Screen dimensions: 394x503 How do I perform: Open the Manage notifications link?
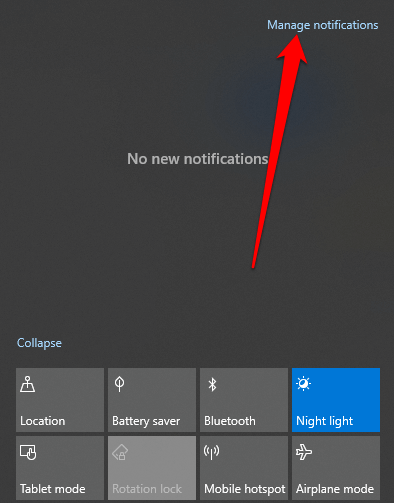tap(322, 25)
